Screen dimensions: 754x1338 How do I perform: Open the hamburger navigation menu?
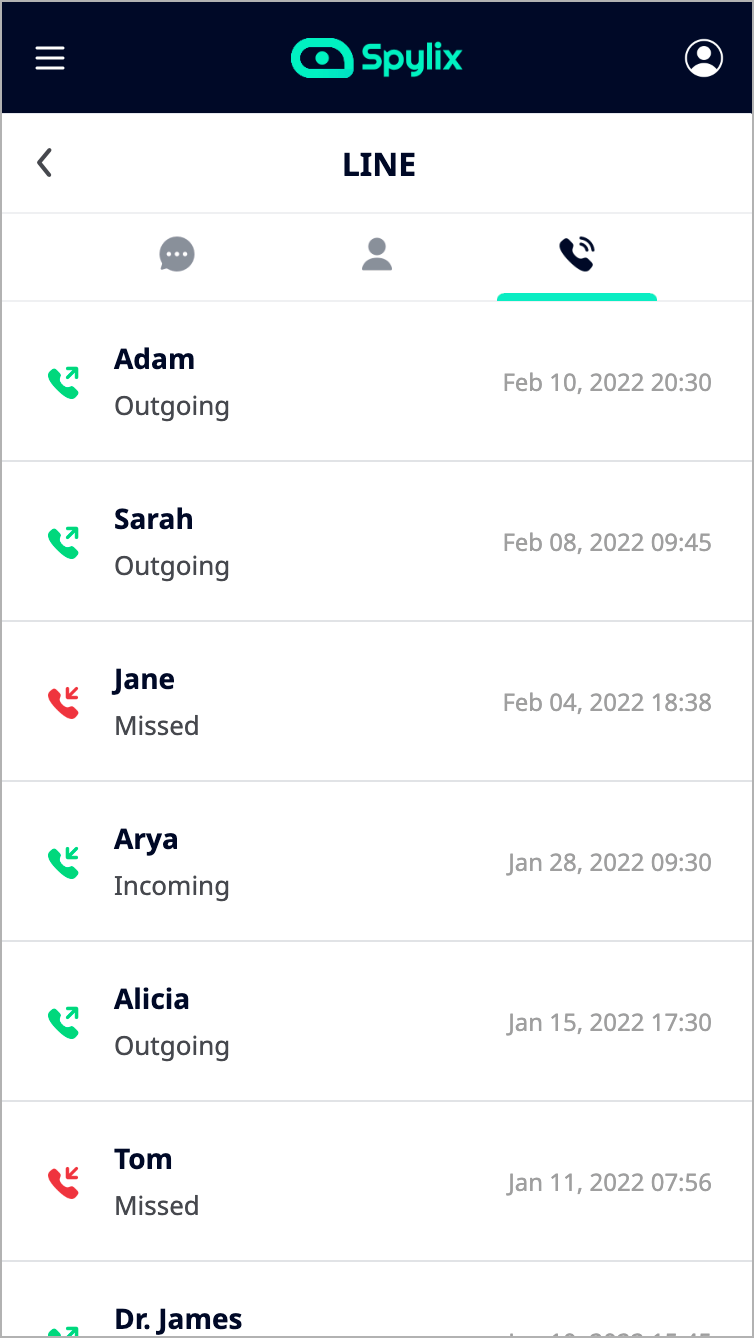click(x=50, y=57)
